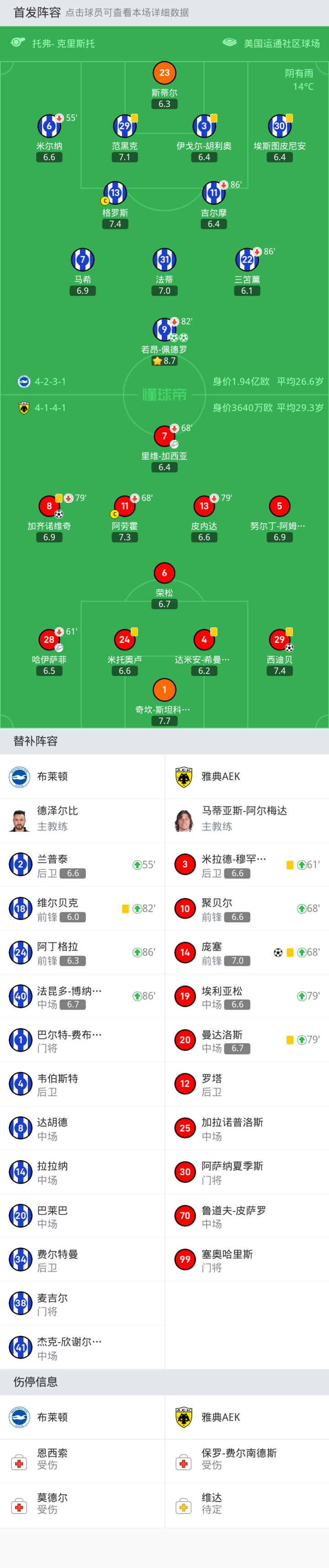
Task: Select substitute 曼达洛斯 in AEK list
Action: [246, 1040]
